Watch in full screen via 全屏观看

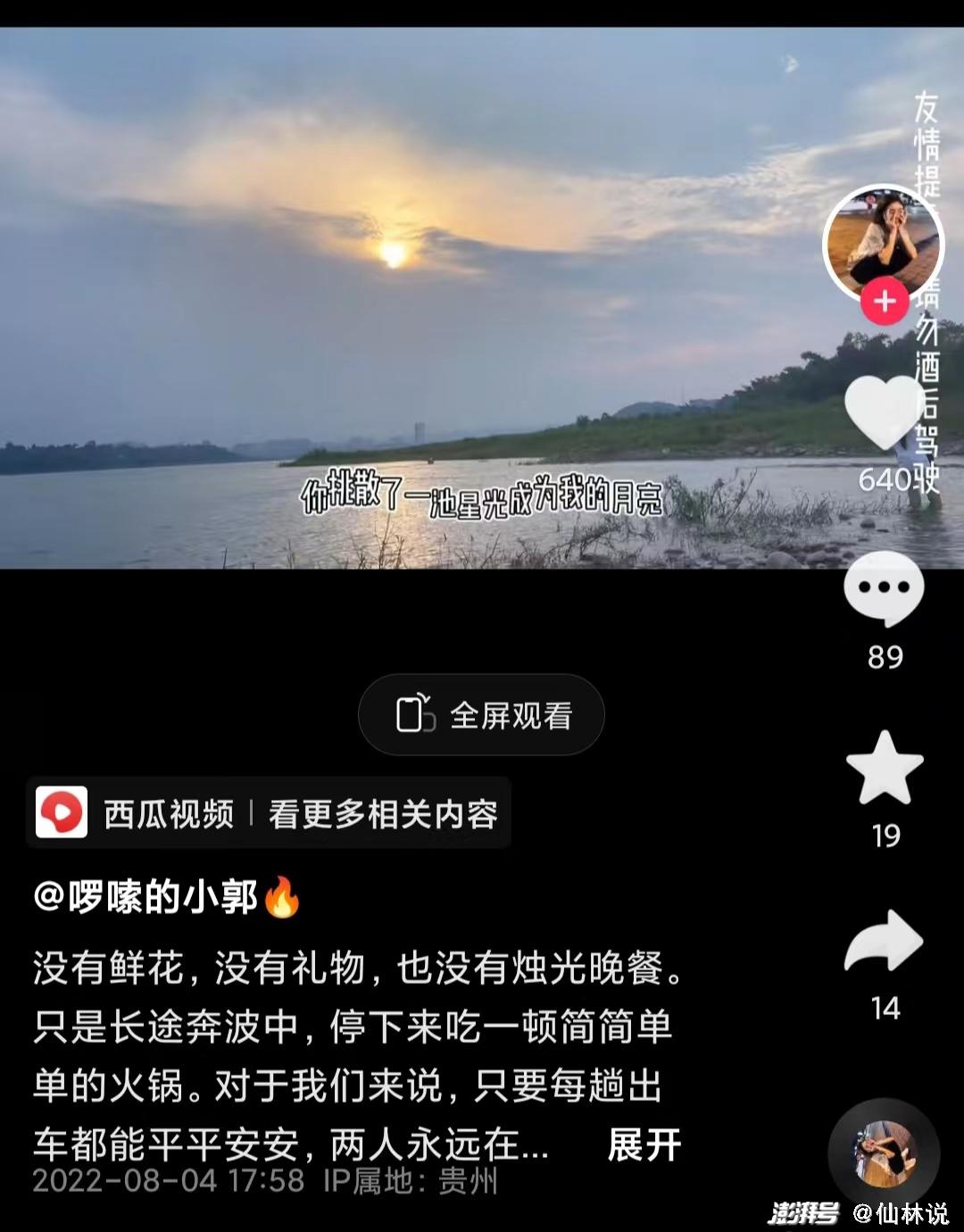482,715
